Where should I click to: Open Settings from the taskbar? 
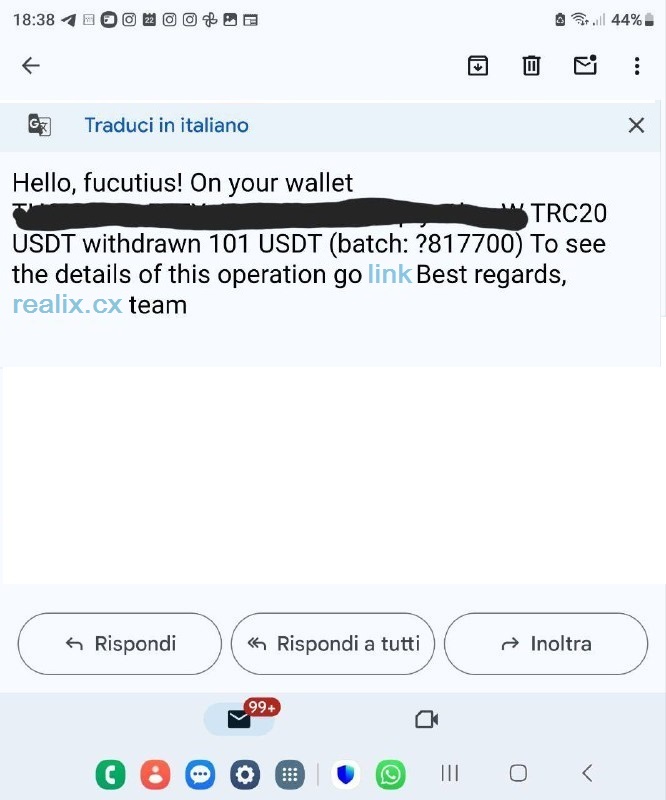[246, 774]
